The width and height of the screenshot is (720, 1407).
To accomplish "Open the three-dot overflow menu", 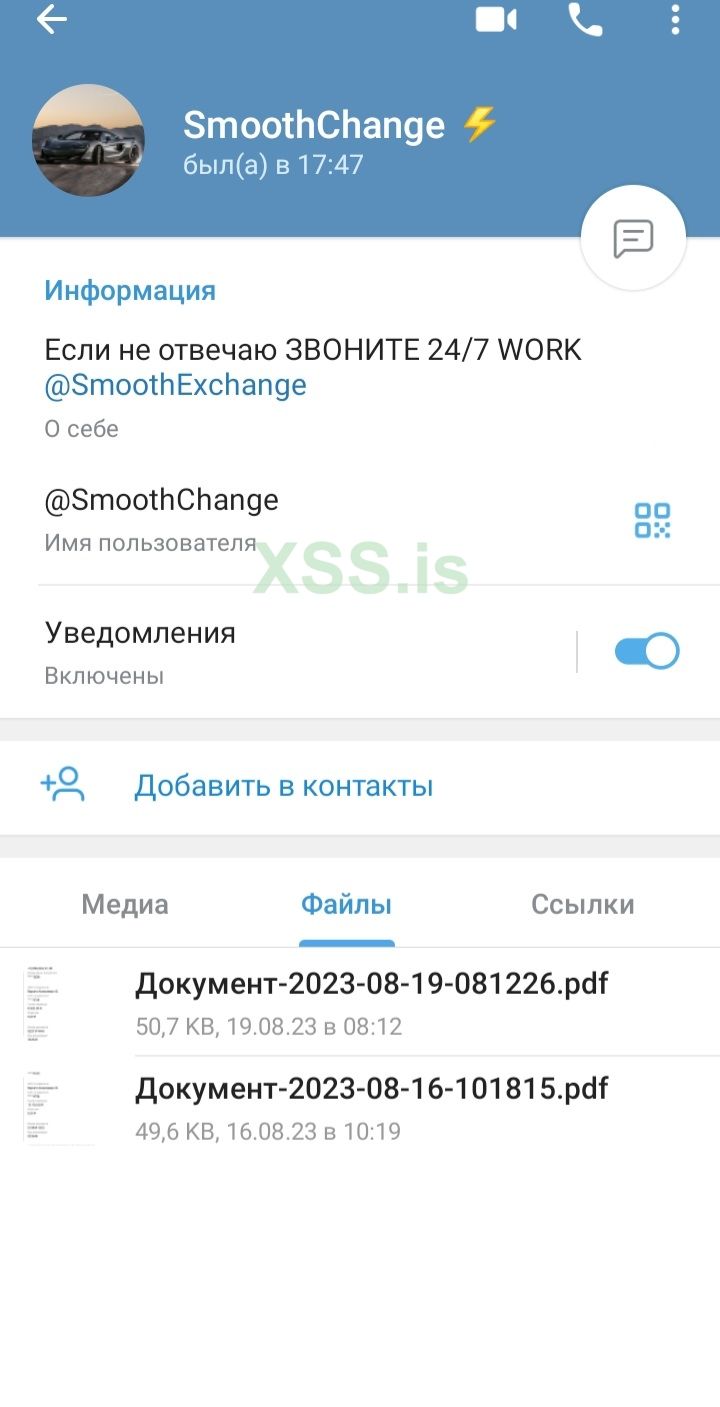I will point(676,20).
